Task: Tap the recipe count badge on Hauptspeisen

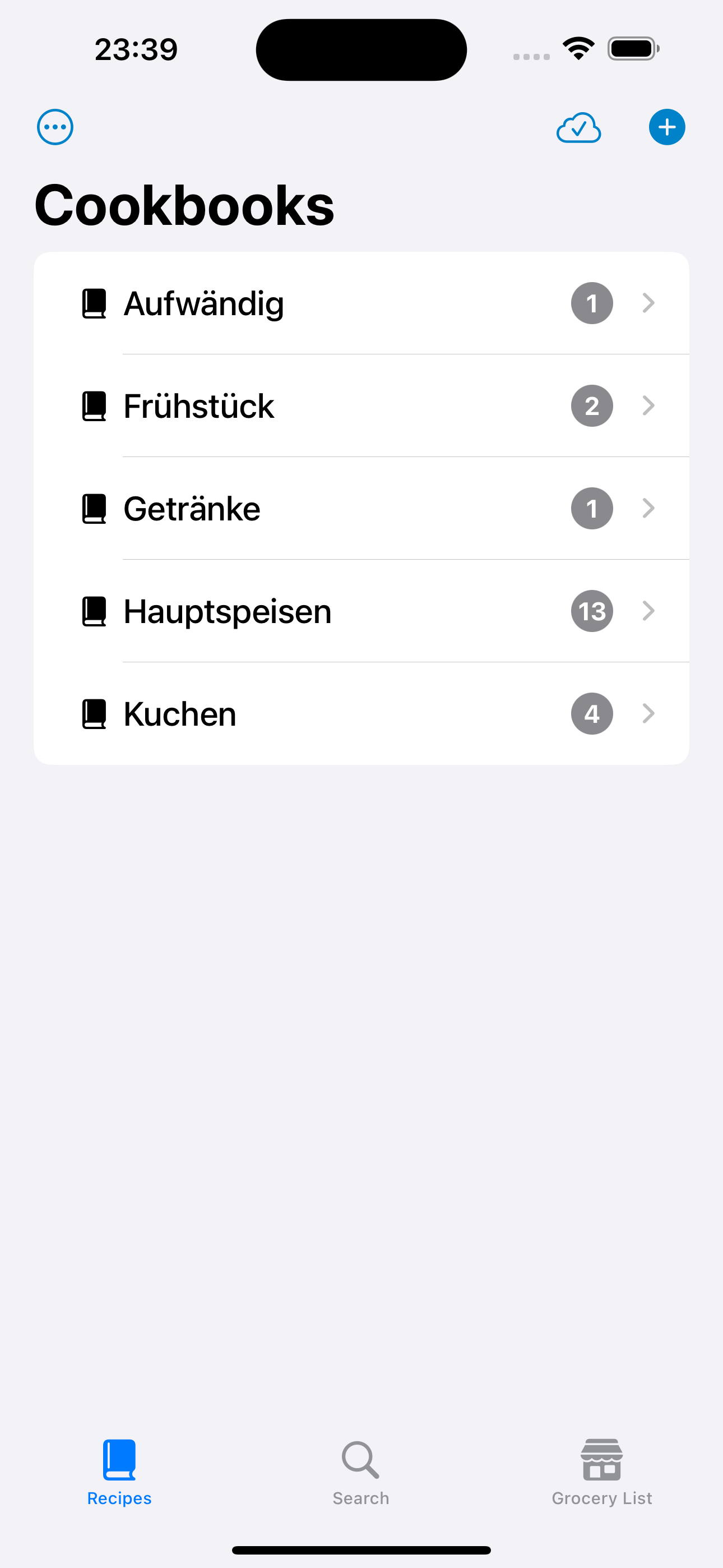Action: (x=591, y=611)
